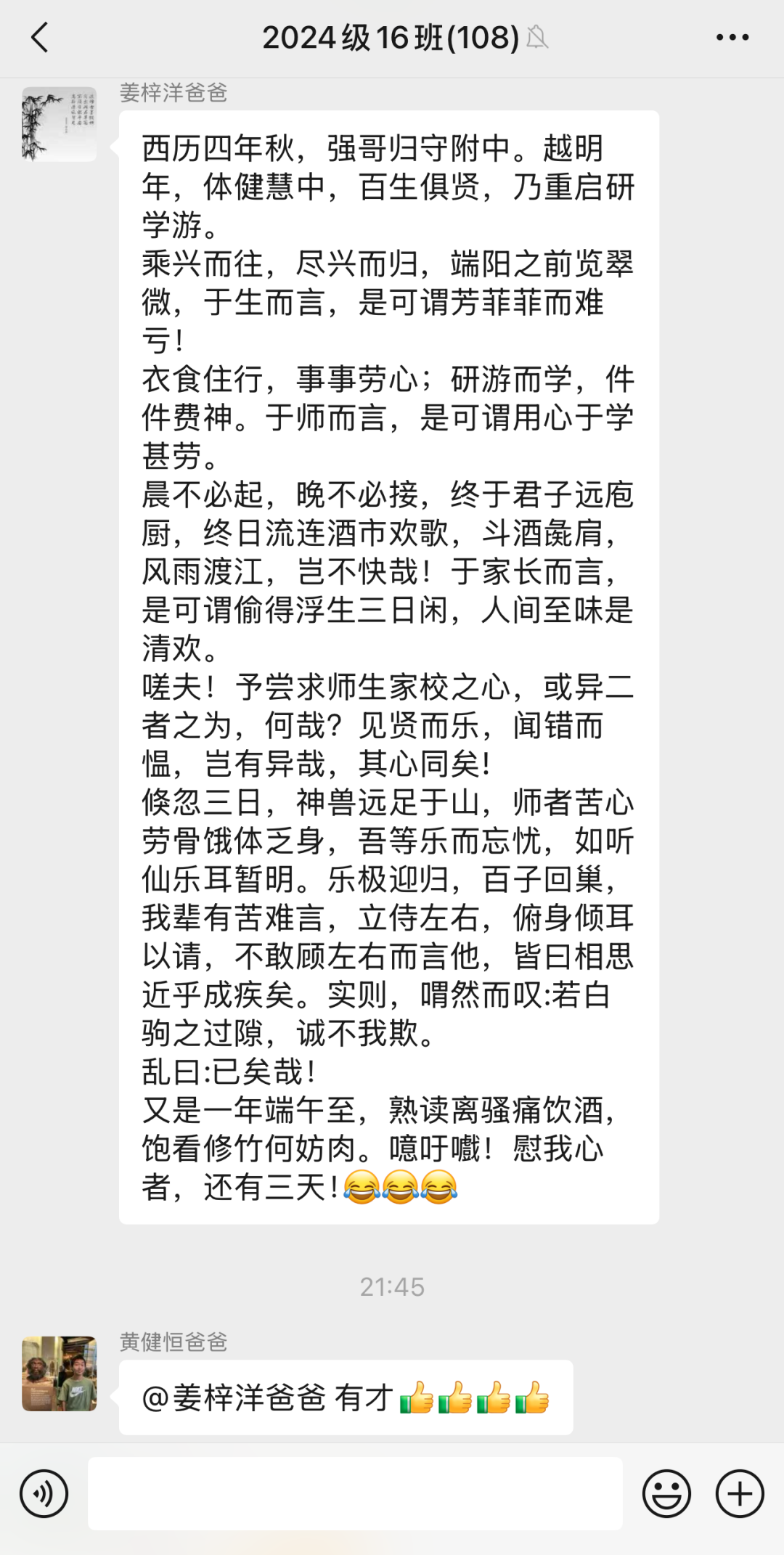Open 黄健恒爸爸's avatar profile
This screenshot has width=784, height=1555.
point(59,1374)
